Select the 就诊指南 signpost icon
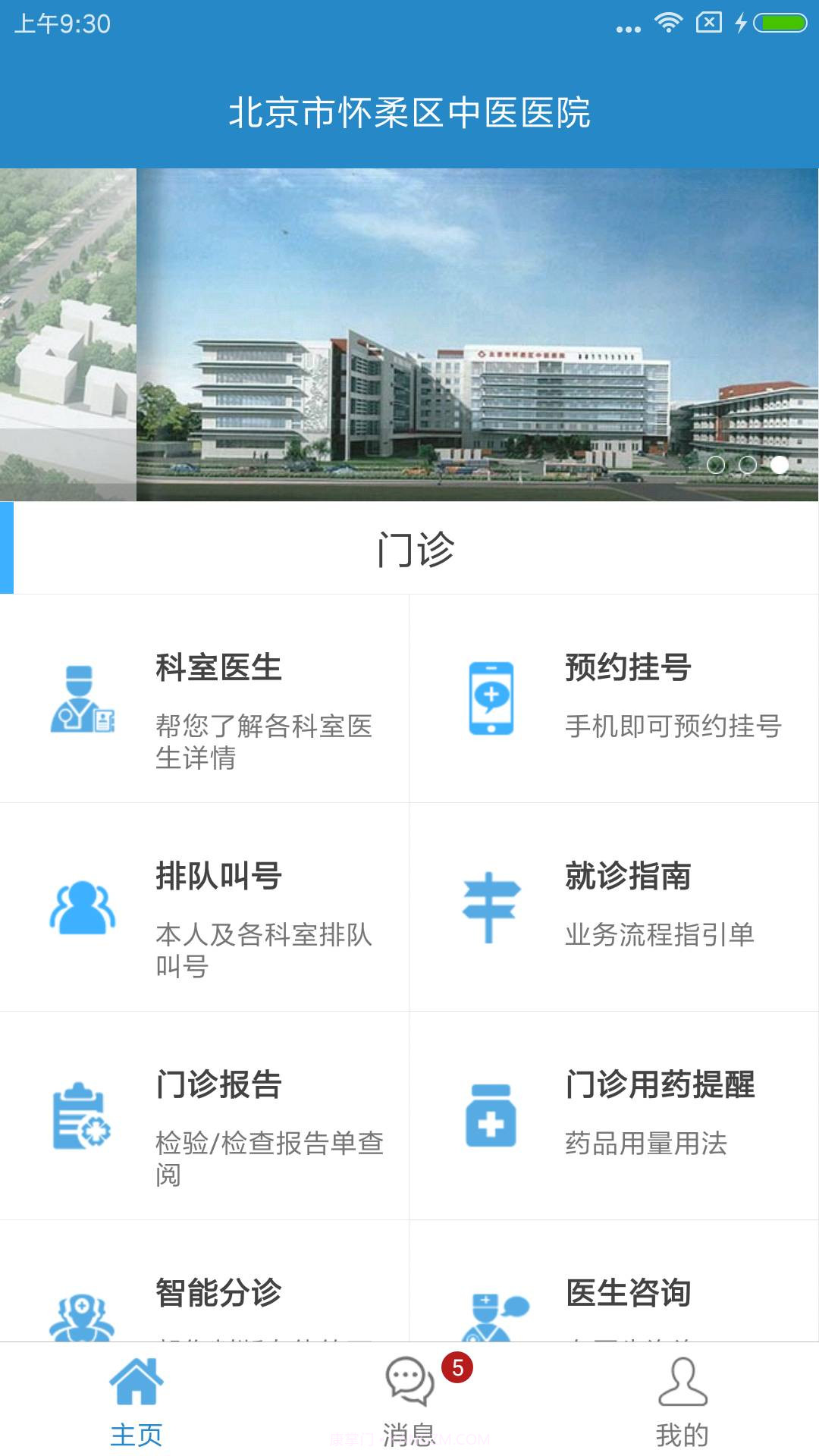 (x=491, y=906)
